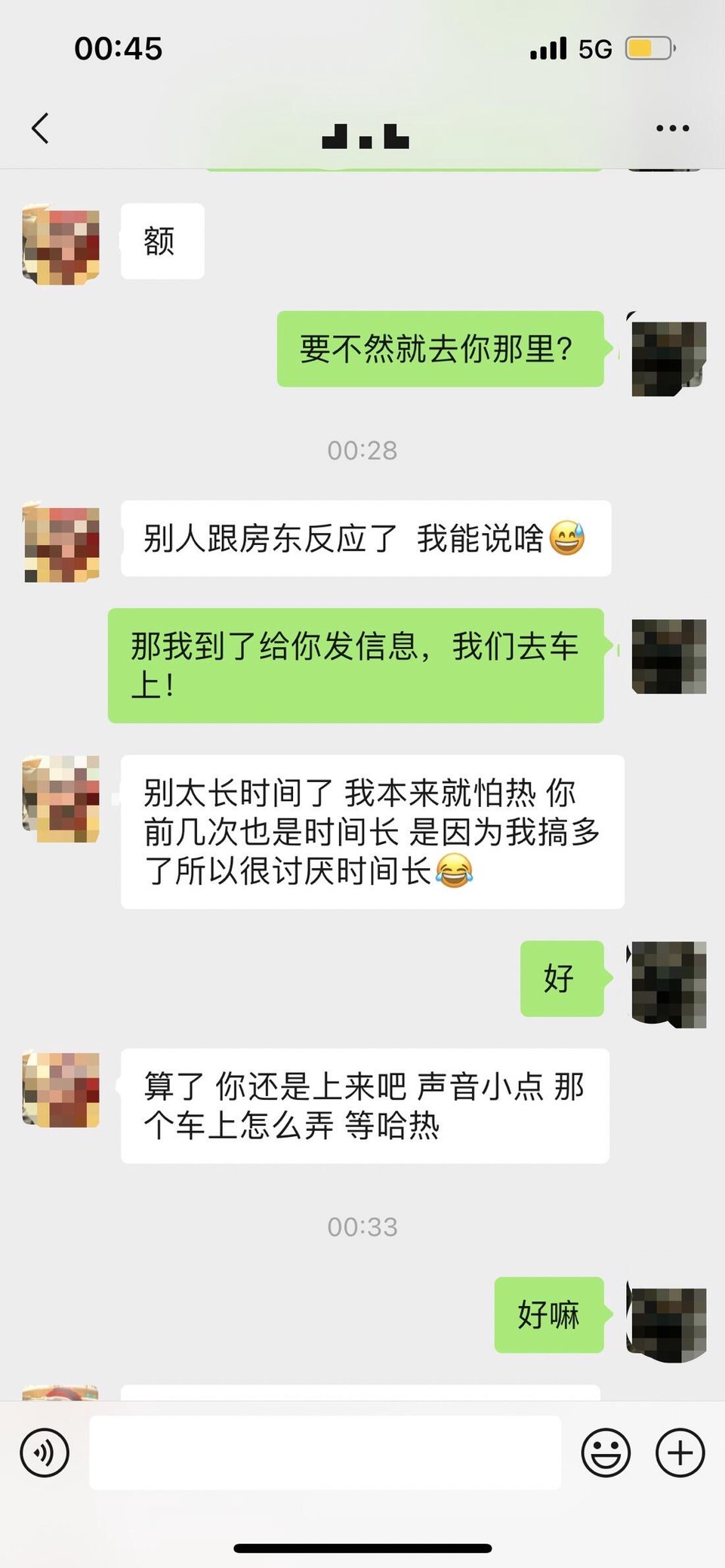
Task: Open the plus attachments menu
Action: (x=680, y=1452)
